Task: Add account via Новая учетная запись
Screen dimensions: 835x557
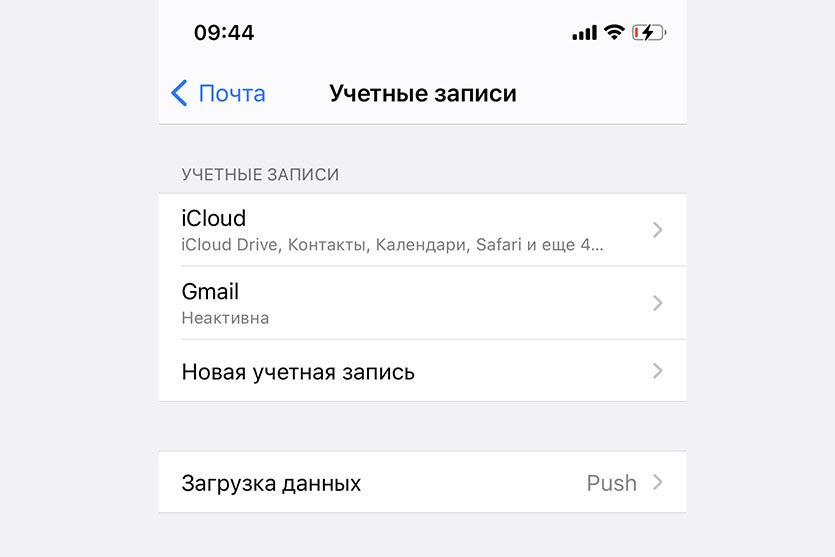Action: (x=421, y=372)
